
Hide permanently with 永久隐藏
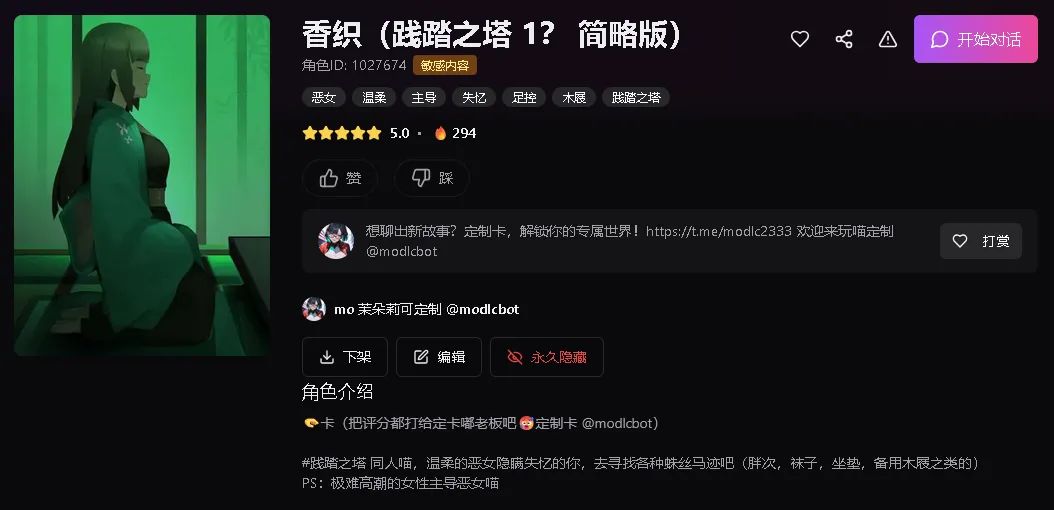(x=546, y=357)
